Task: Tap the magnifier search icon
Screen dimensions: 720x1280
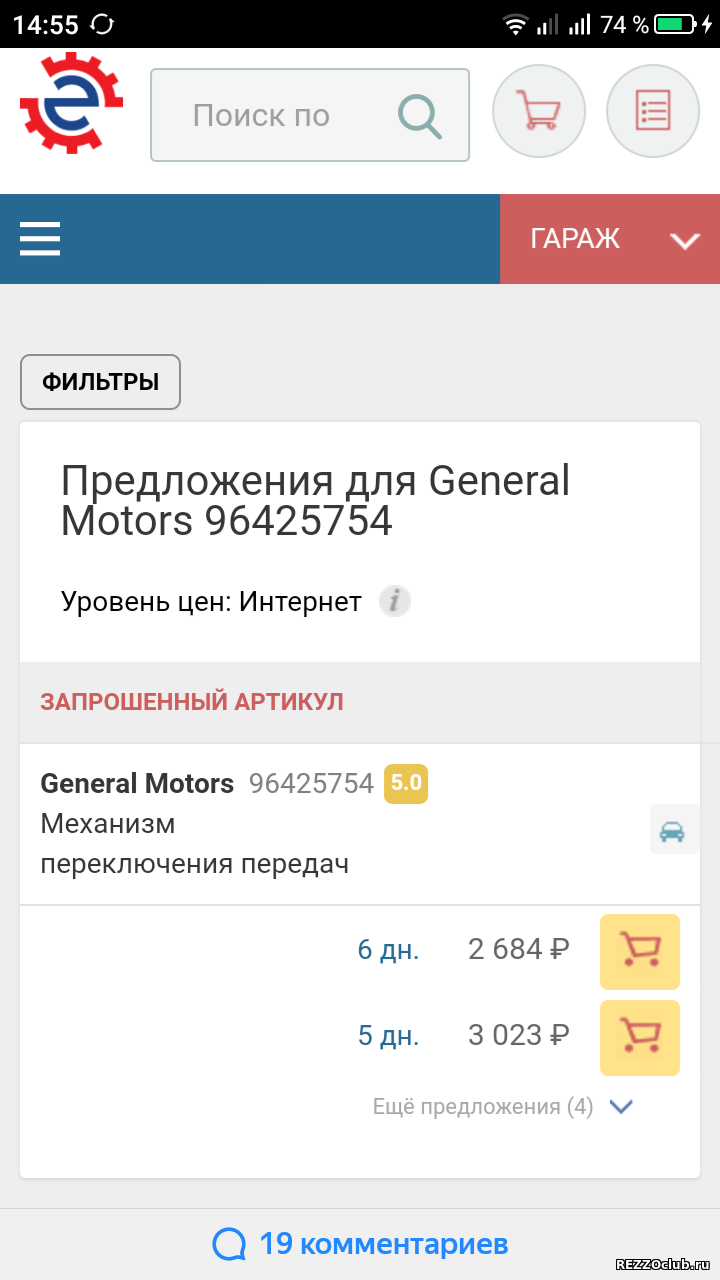Action: pos(419,116)
